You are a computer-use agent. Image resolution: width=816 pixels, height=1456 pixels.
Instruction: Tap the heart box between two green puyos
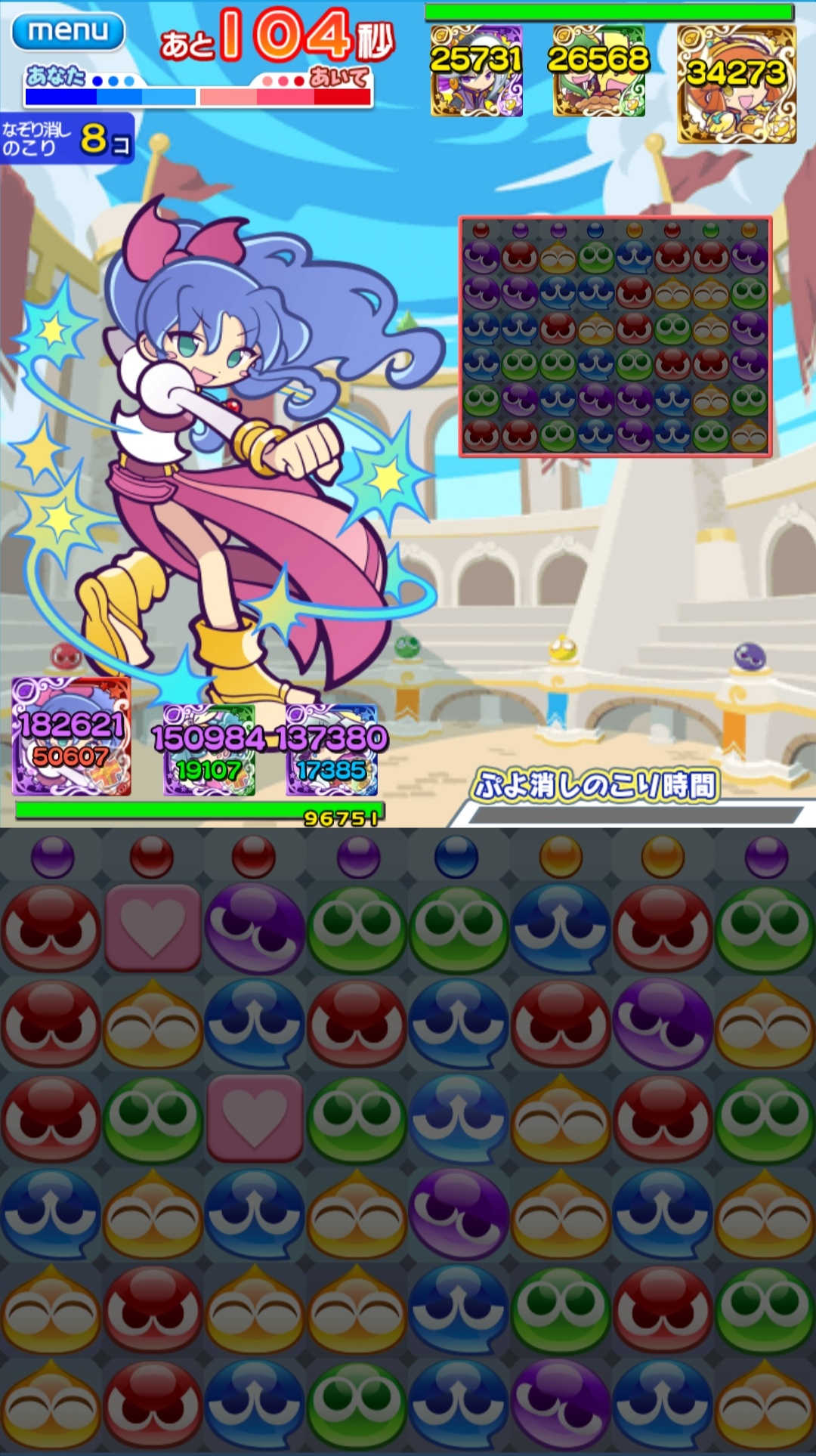pyautogui.click(x=255, y=1118)
